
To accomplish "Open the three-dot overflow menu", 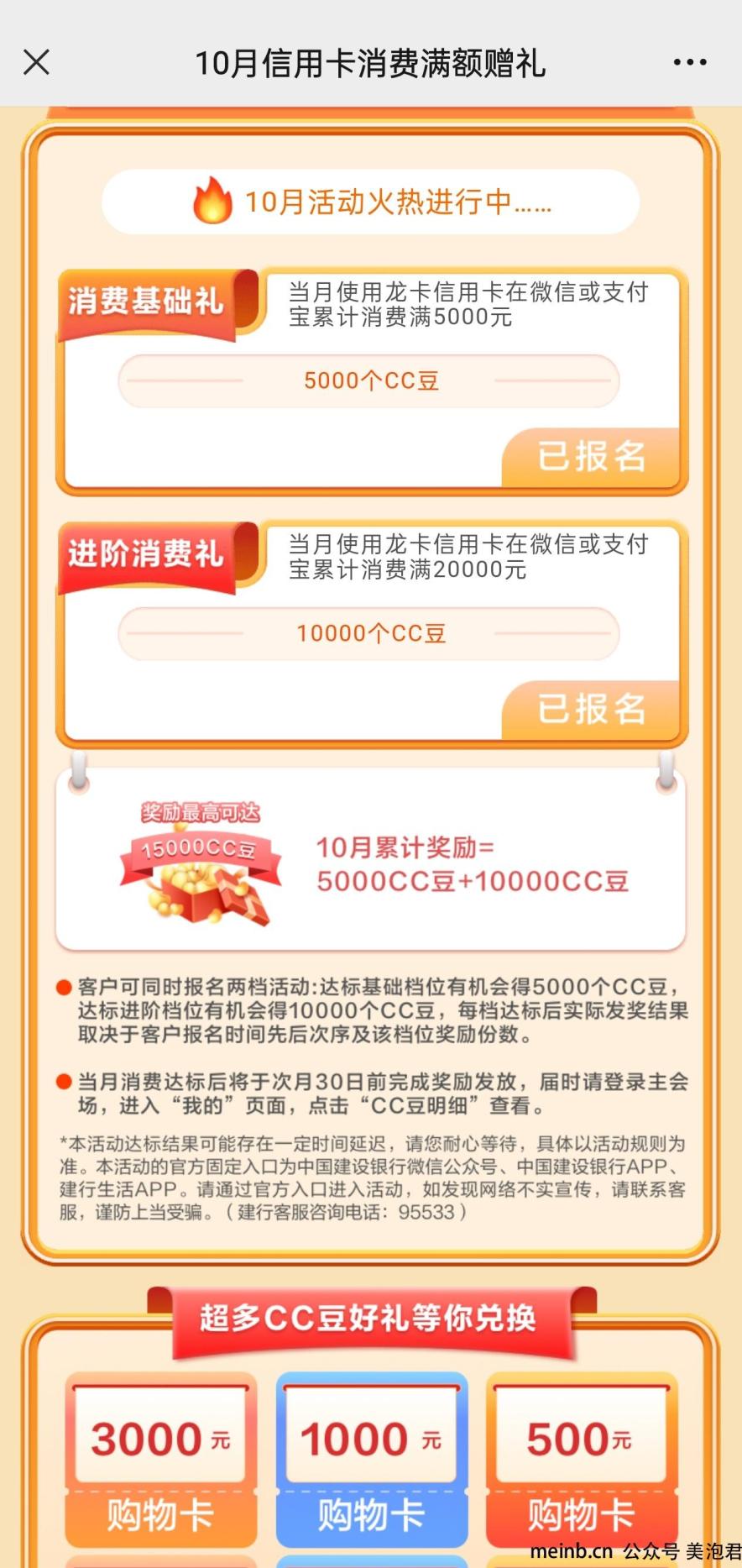I will (690, 62).
